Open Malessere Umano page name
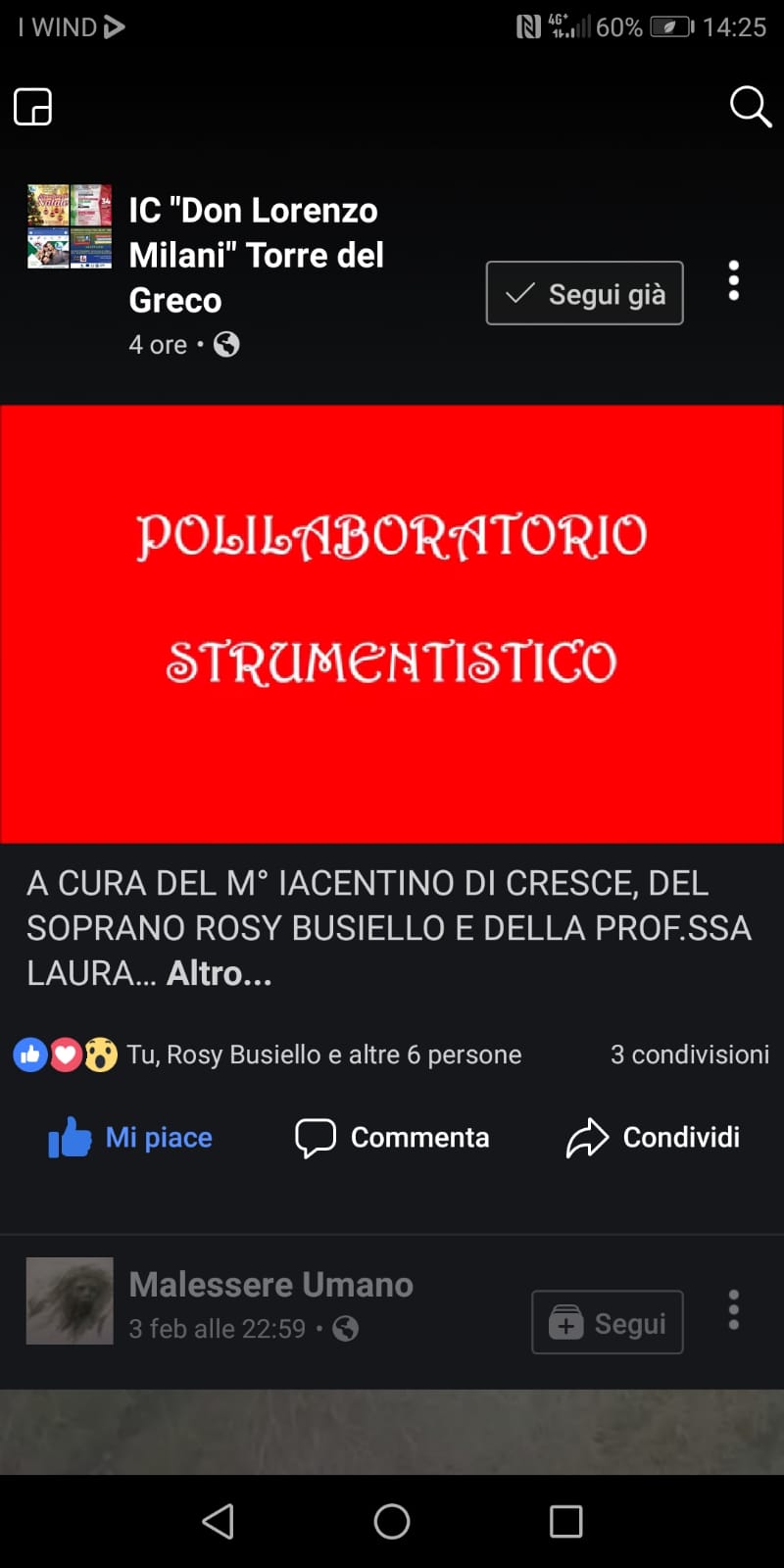Image resolution: width=784 pixels, height=1568 pixels. tap(271, 1285)
